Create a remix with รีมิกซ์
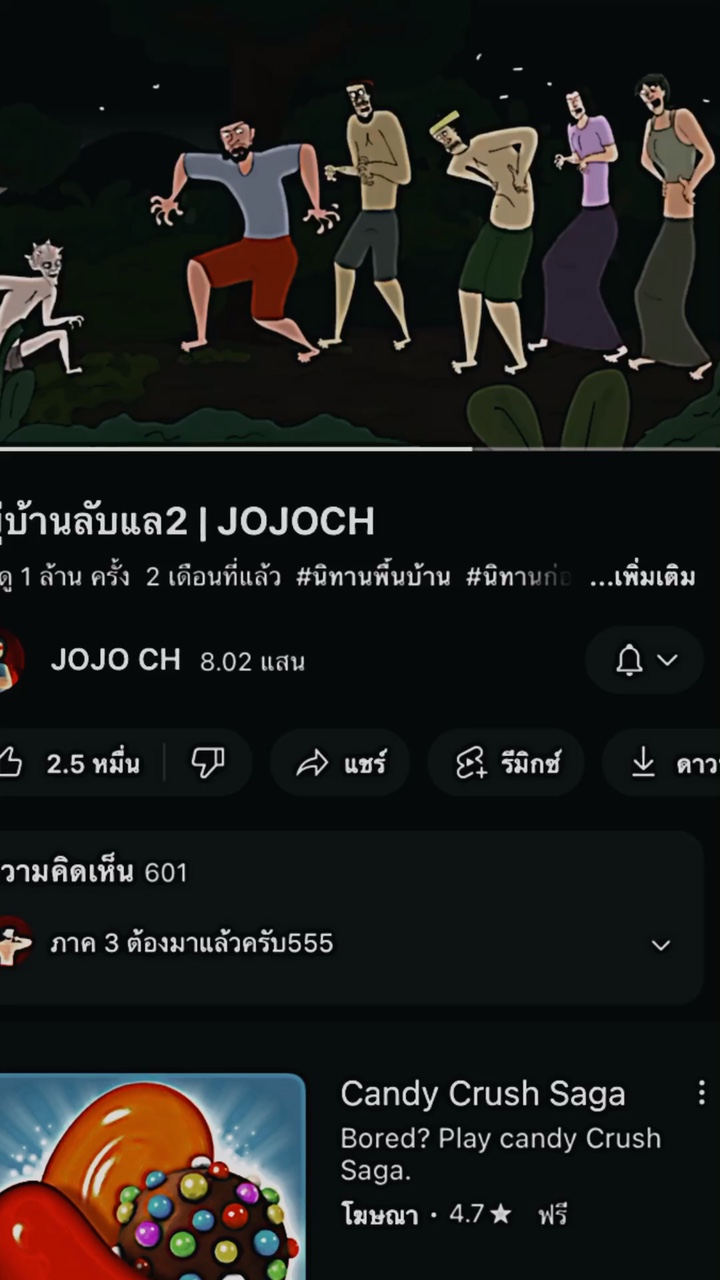 click(506, 764)
